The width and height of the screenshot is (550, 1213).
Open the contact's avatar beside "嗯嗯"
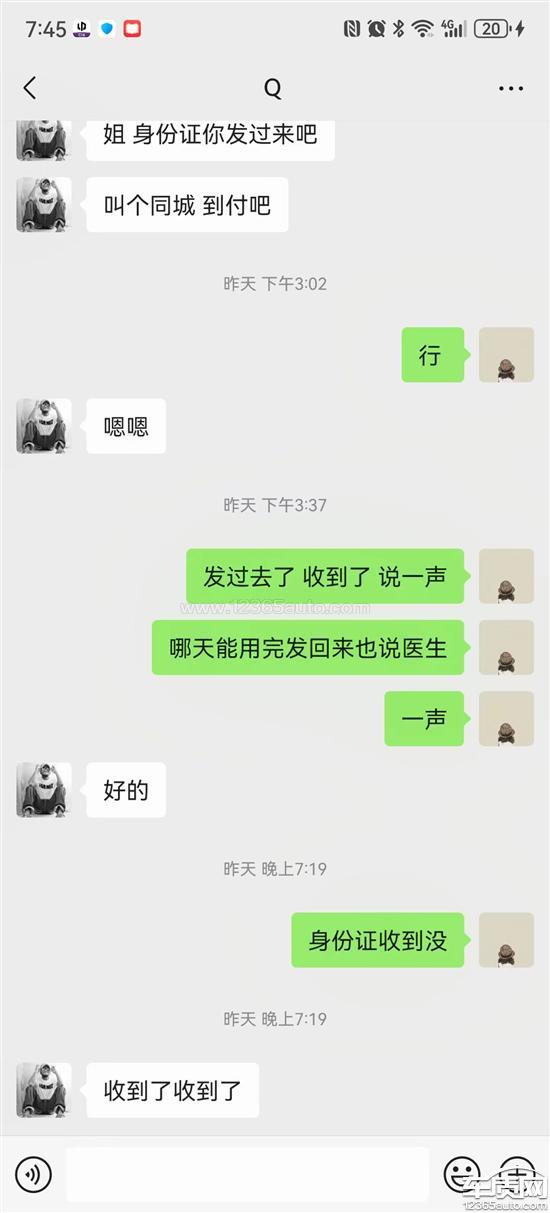[44, 426]
